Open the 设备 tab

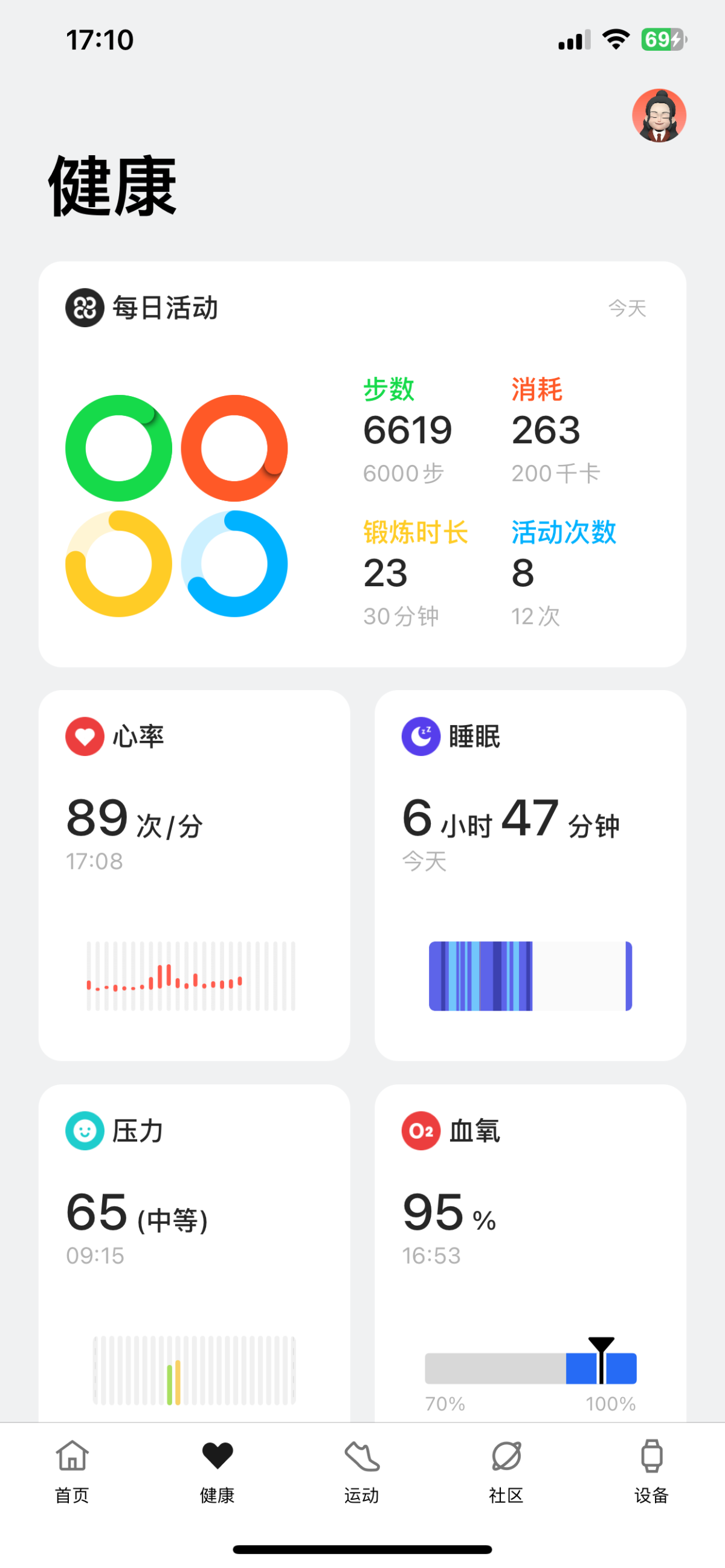[651, 1472]
